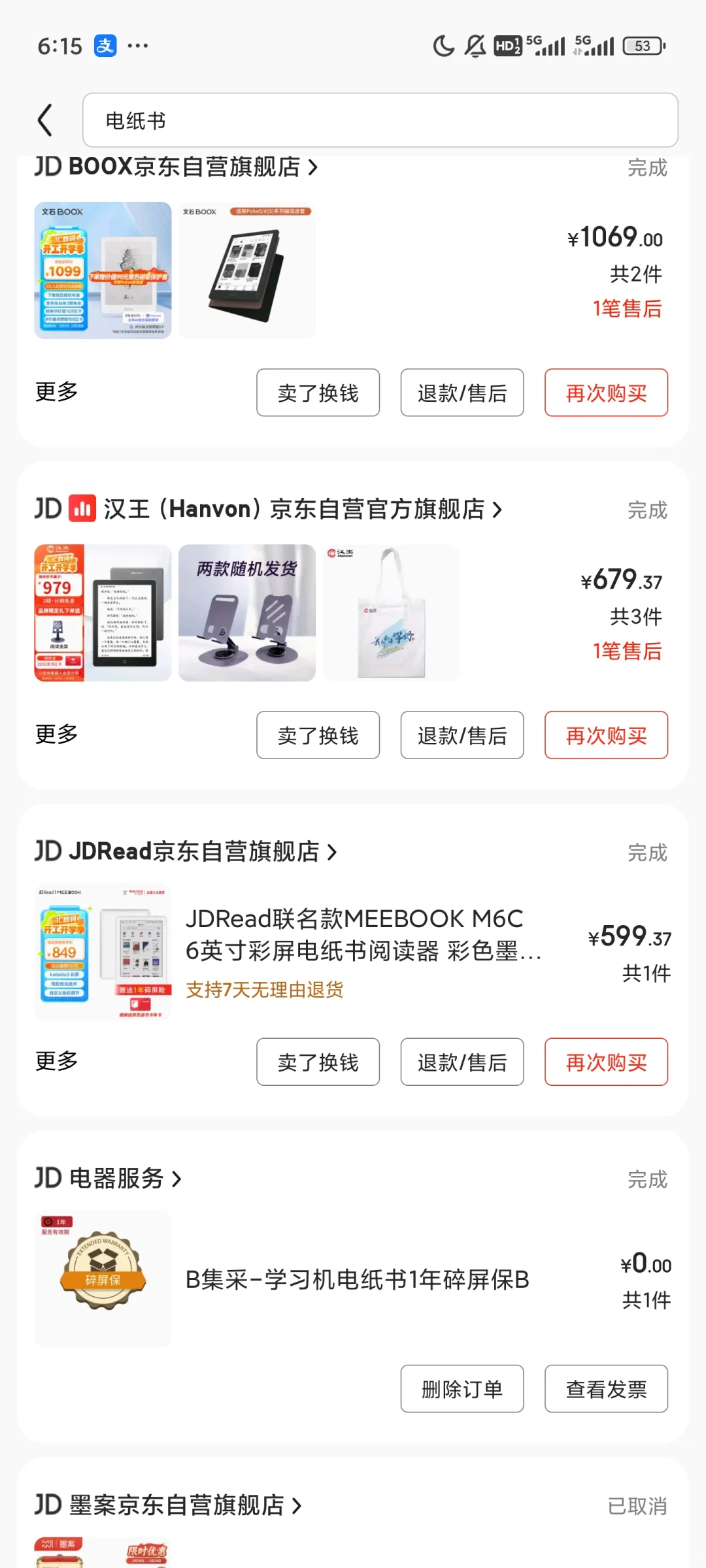Viewport: 706px width, 1568px height.
Task: Repurchase the 汉王 order via 再次购买
Action: (x=606, y=735)
